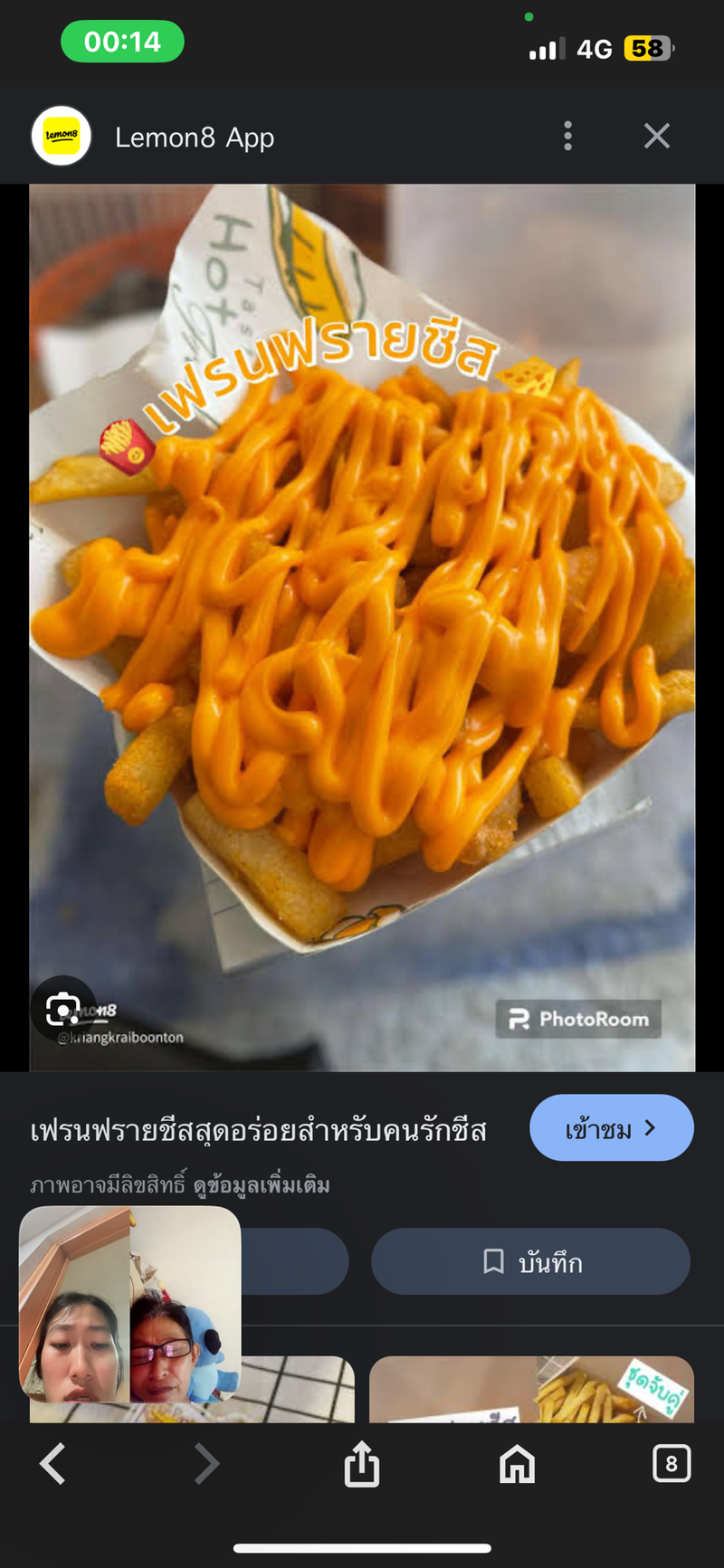Image resolution: width=724 pixels, height=1568 pixels.
Task: Go back with the browser back arrow
Action: coord(52,1464)
